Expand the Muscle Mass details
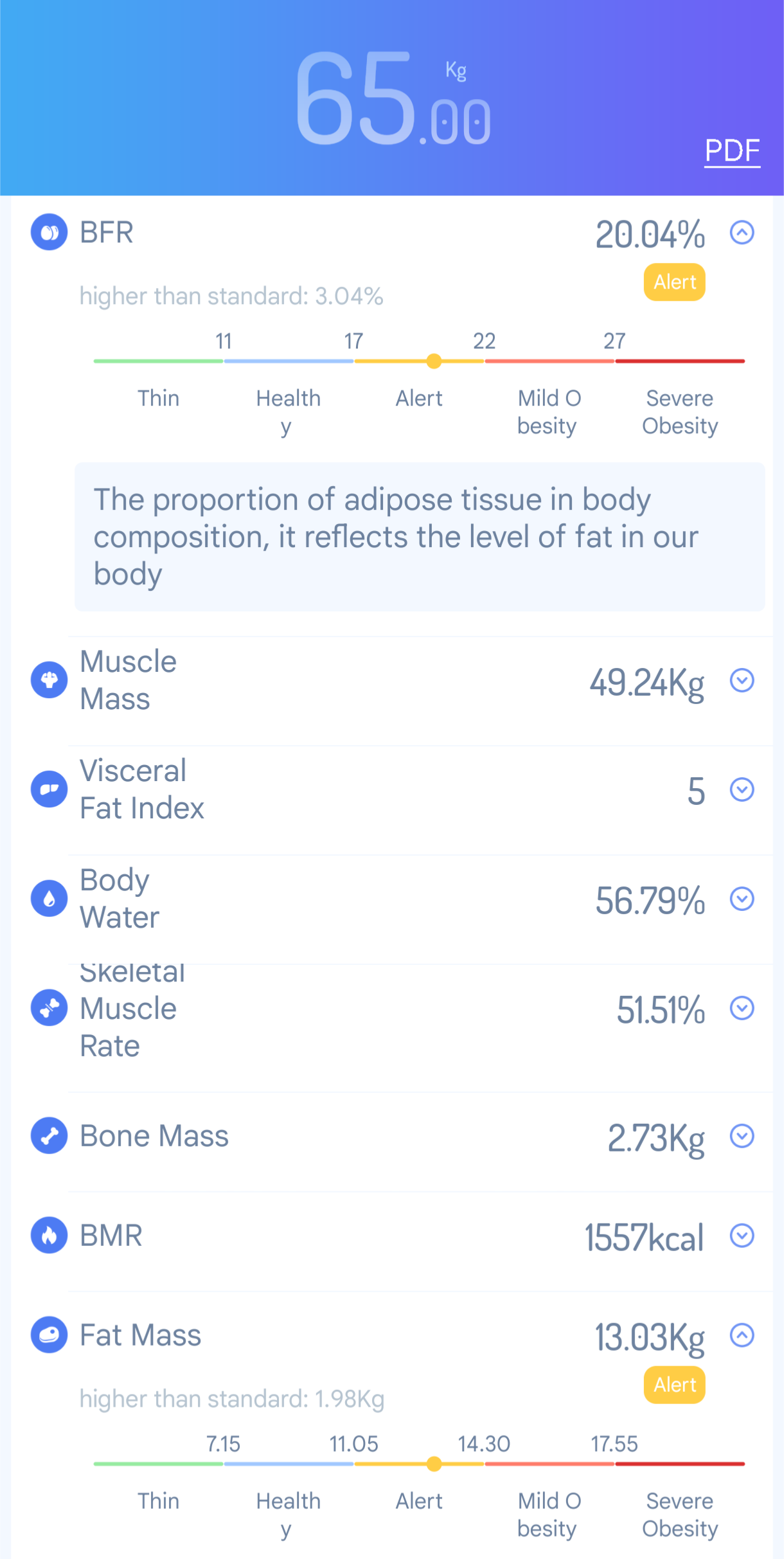The image size is (784, 1559). pyautogui.click(x=742, y=680)
